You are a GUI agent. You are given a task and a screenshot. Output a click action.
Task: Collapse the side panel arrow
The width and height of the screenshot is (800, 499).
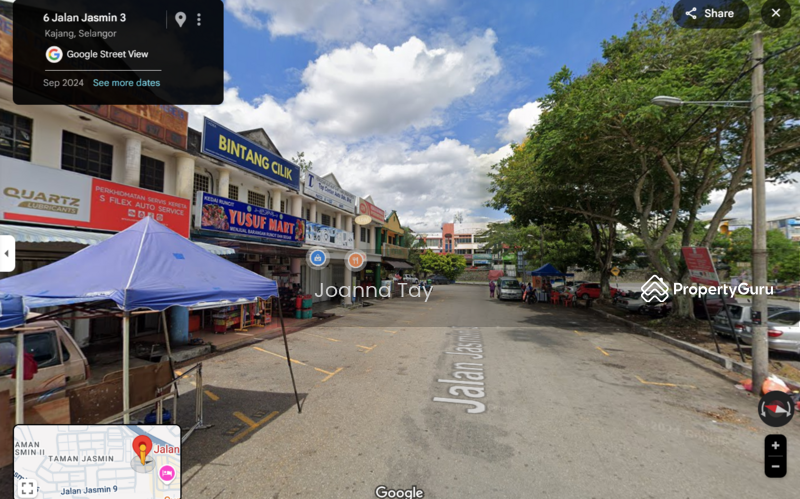pyautogui.click(x=7, y=253)
